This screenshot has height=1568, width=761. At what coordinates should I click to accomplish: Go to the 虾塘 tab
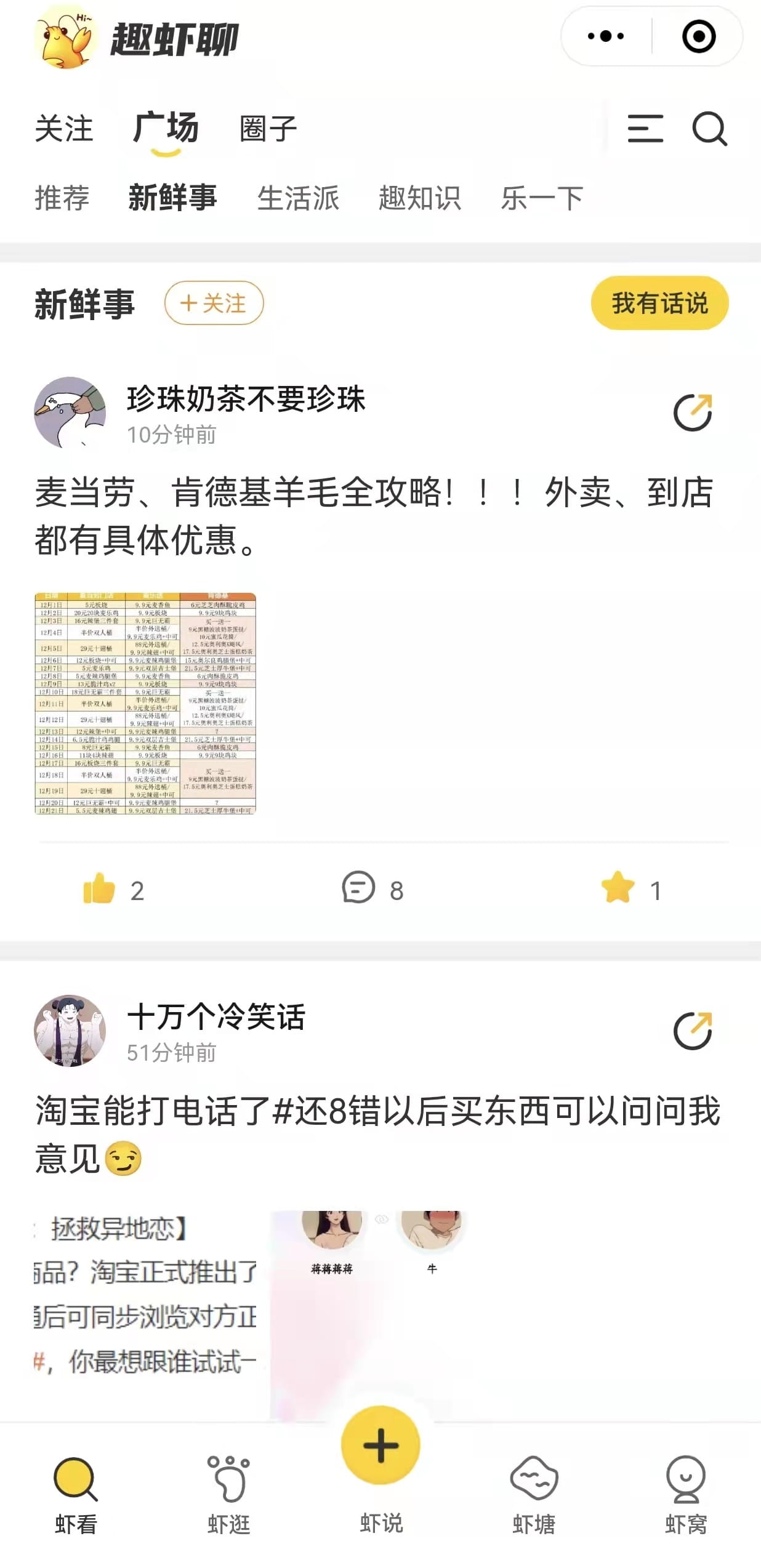click(x=533, y=1494)
